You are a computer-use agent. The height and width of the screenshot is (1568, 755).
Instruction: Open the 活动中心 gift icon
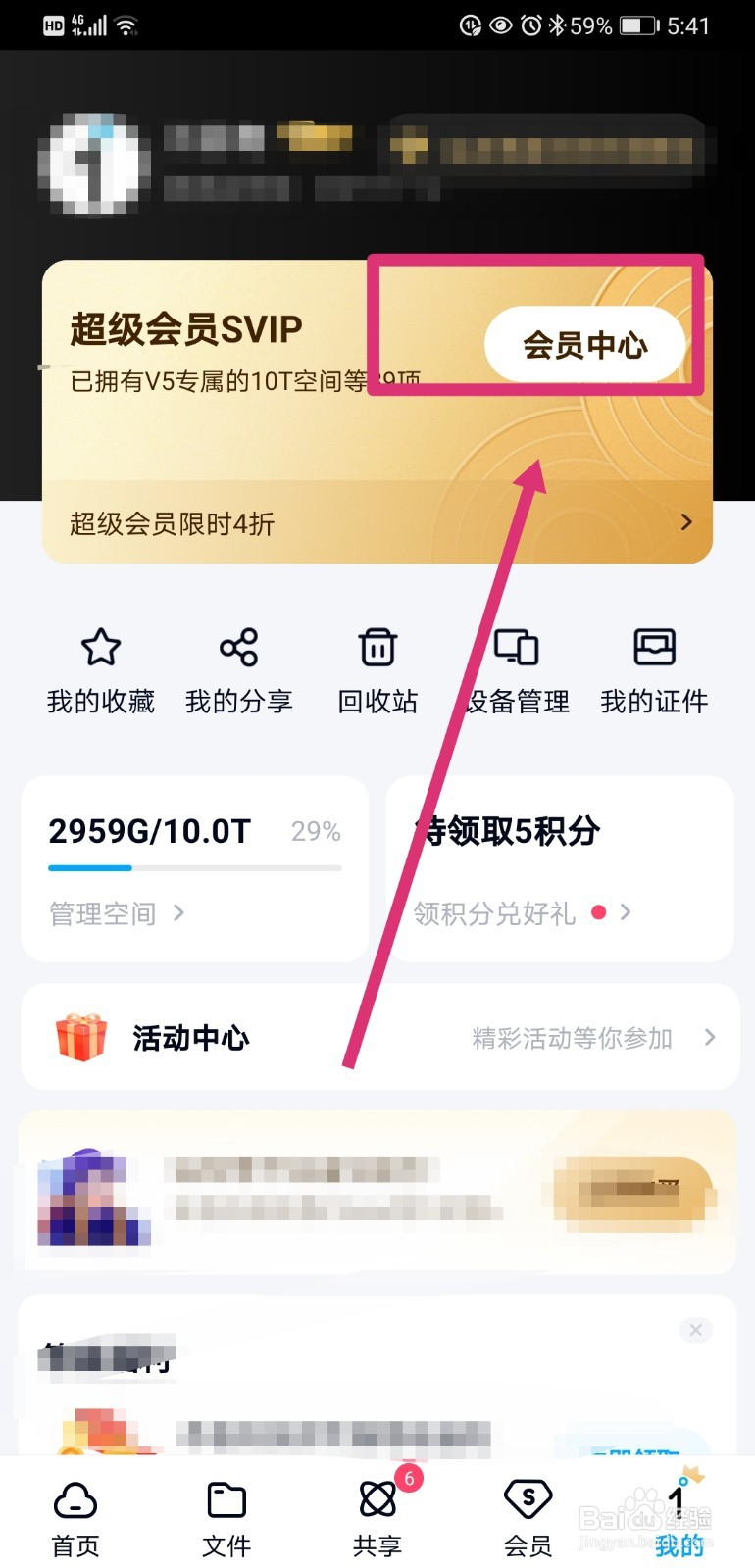tap(81, 1037)
